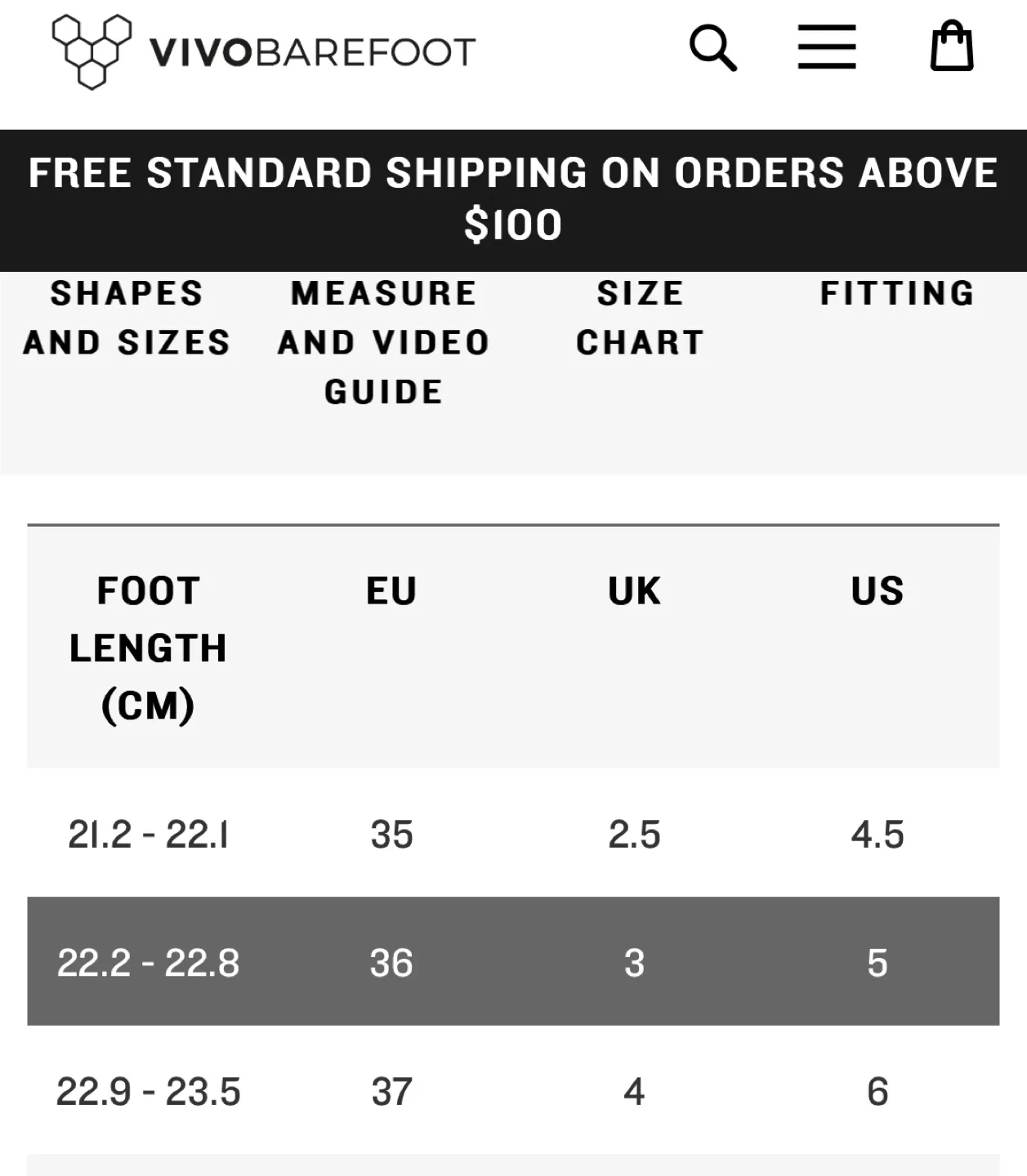Click the Foot Length (CM) header
This screenshot has height=1176, width=1027.
[148, 649]
